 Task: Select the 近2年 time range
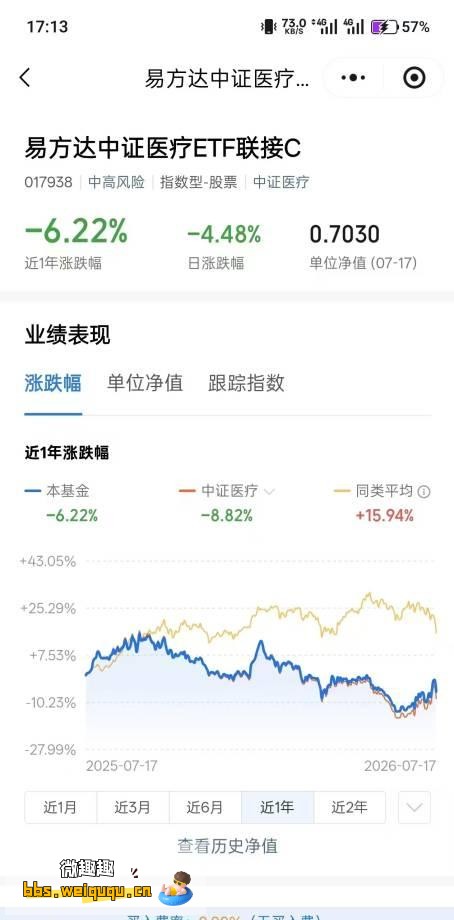[x=349, y=807]
